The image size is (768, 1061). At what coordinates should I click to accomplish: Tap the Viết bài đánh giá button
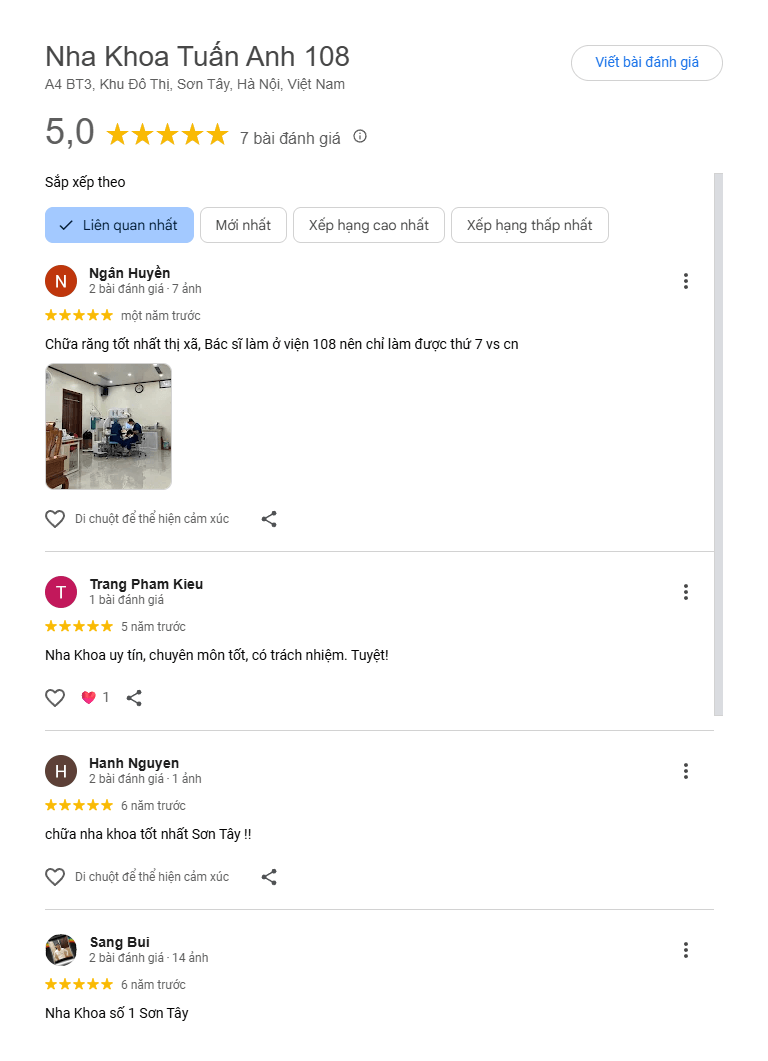646,63
